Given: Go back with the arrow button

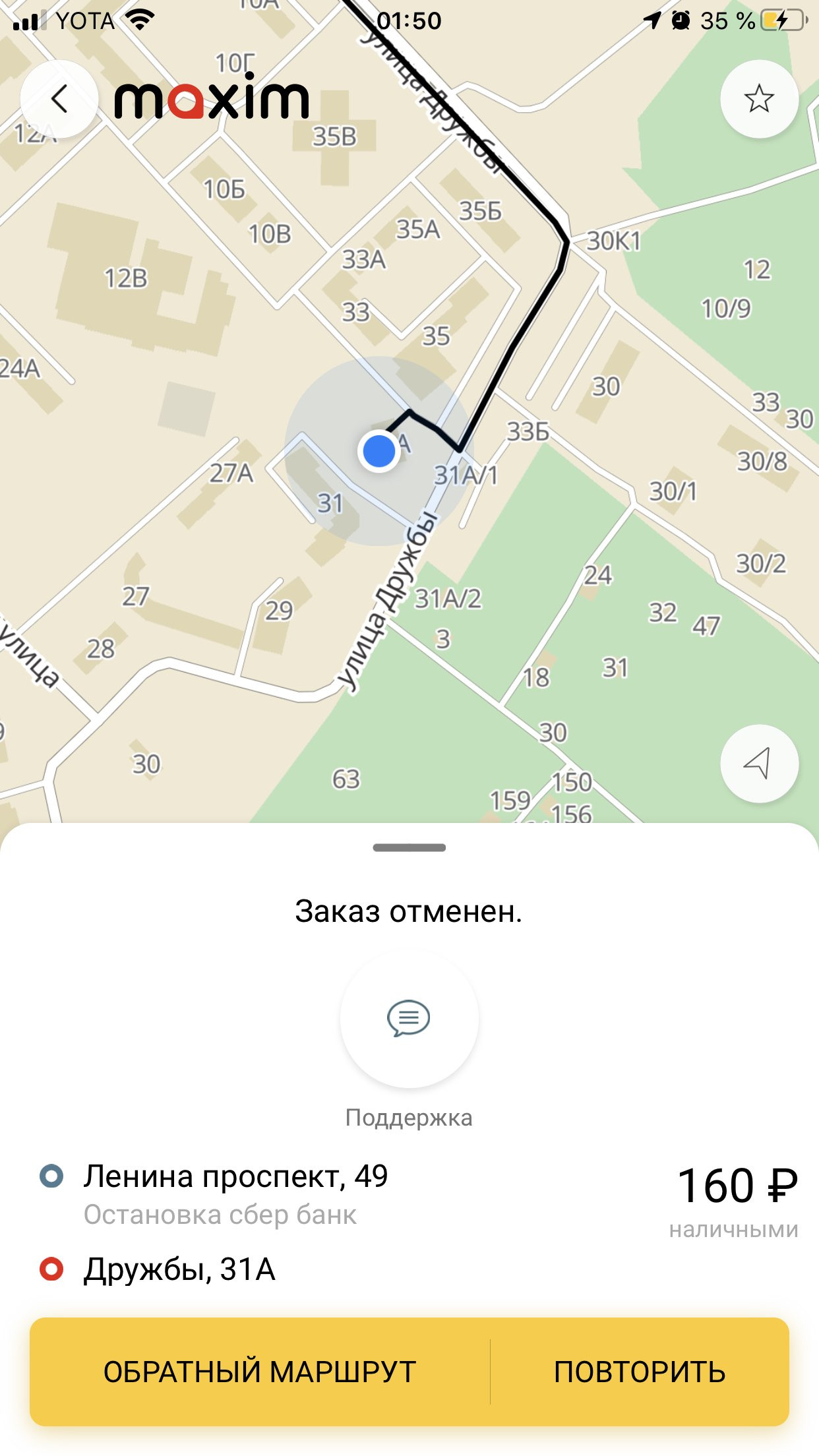Looking at the screenshot, I should point(59,99).
